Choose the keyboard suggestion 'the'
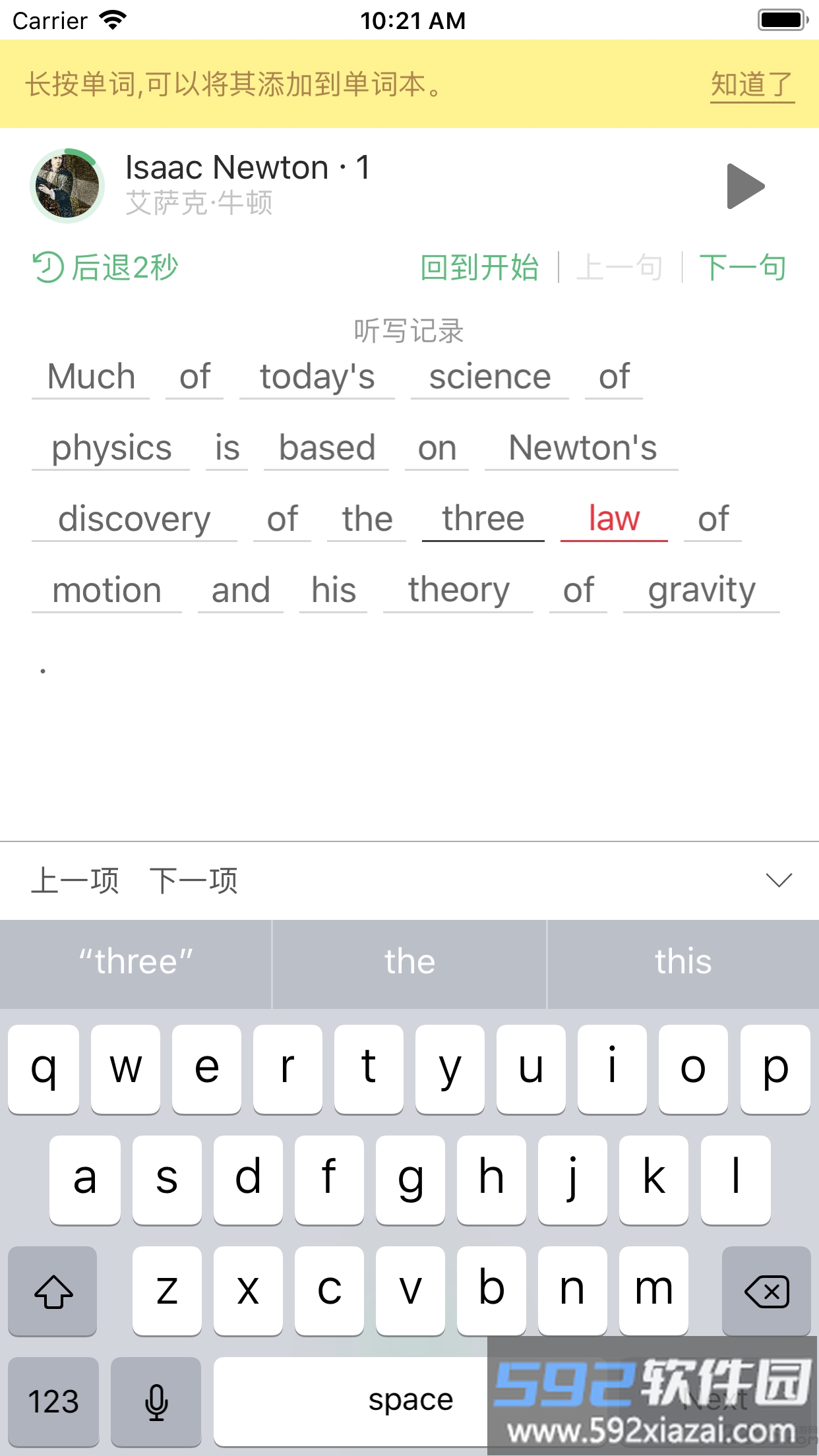This screenshot has height=1456, width=819. 409,962
